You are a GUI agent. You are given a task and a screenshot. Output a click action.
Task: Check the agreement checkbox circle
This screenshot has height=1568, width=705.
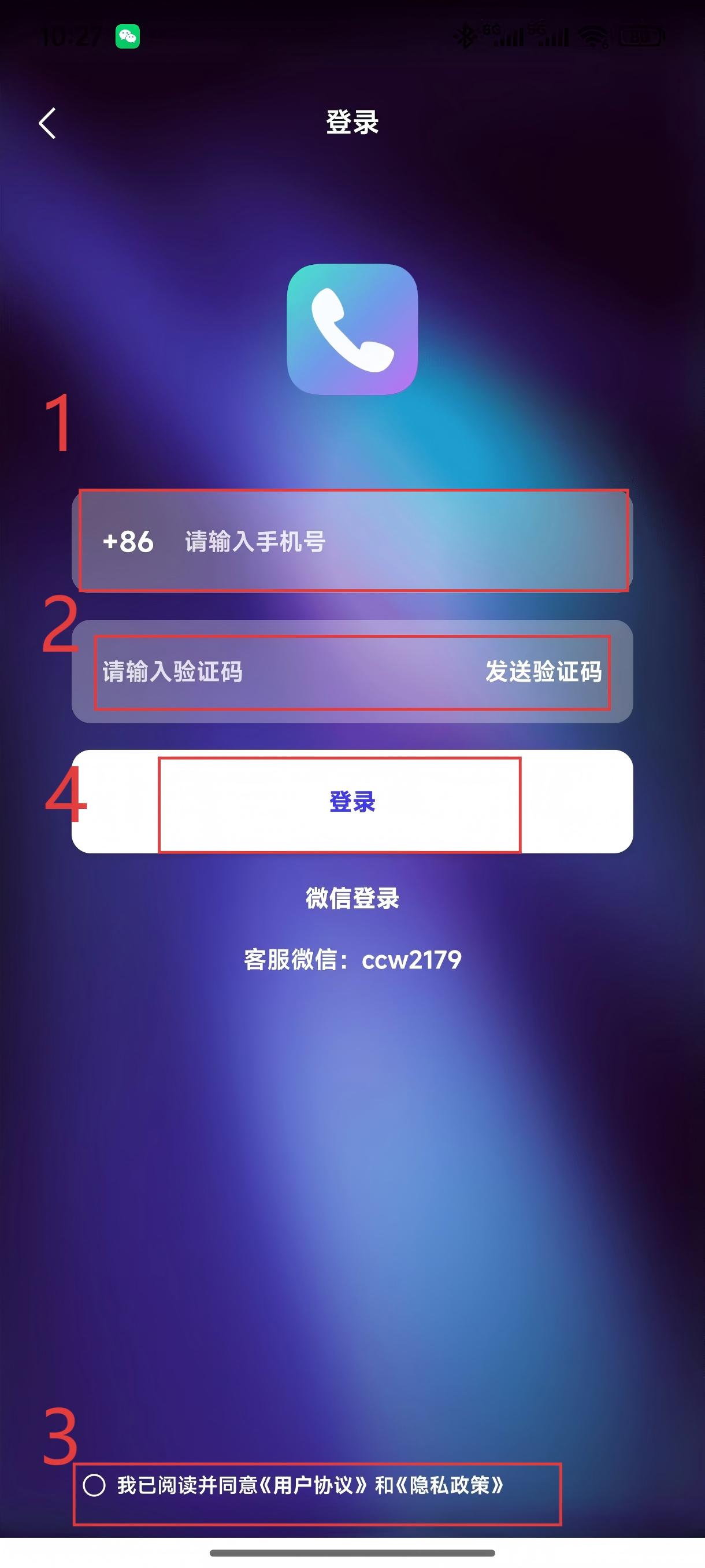point(94,1485)
